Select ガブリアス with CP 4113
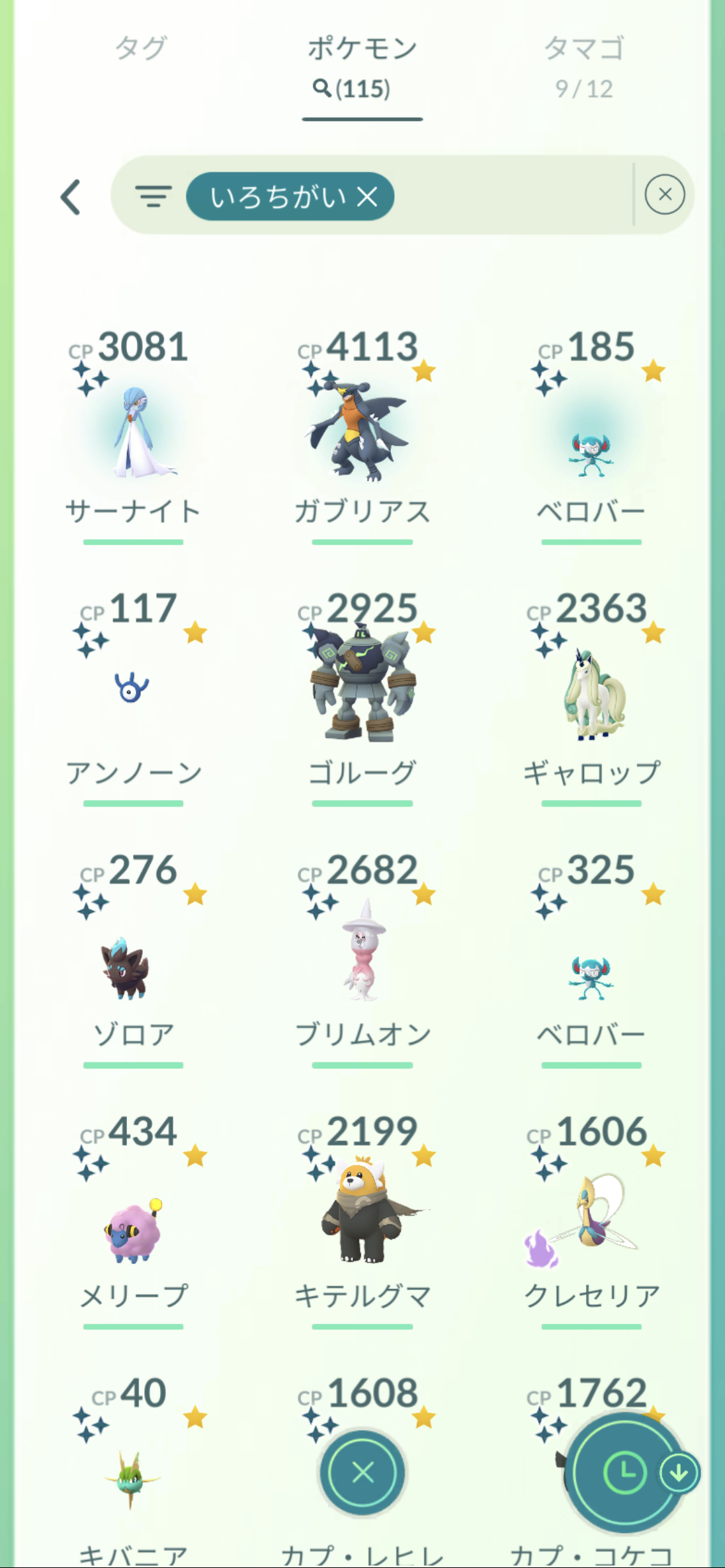The height and width of the screenshot is (1568, 725). pyautogui.click(x=362, y=433)
